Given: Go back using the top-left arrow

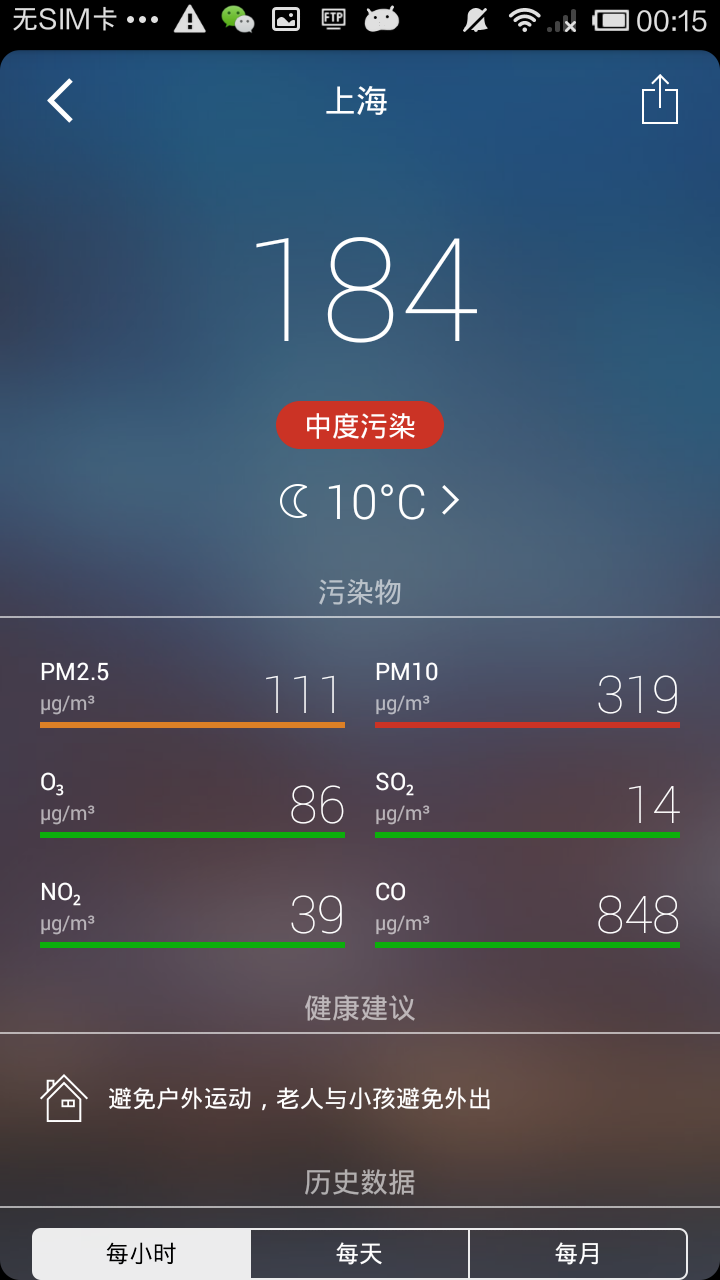Looking at the screenshot, I should (61, 101).
